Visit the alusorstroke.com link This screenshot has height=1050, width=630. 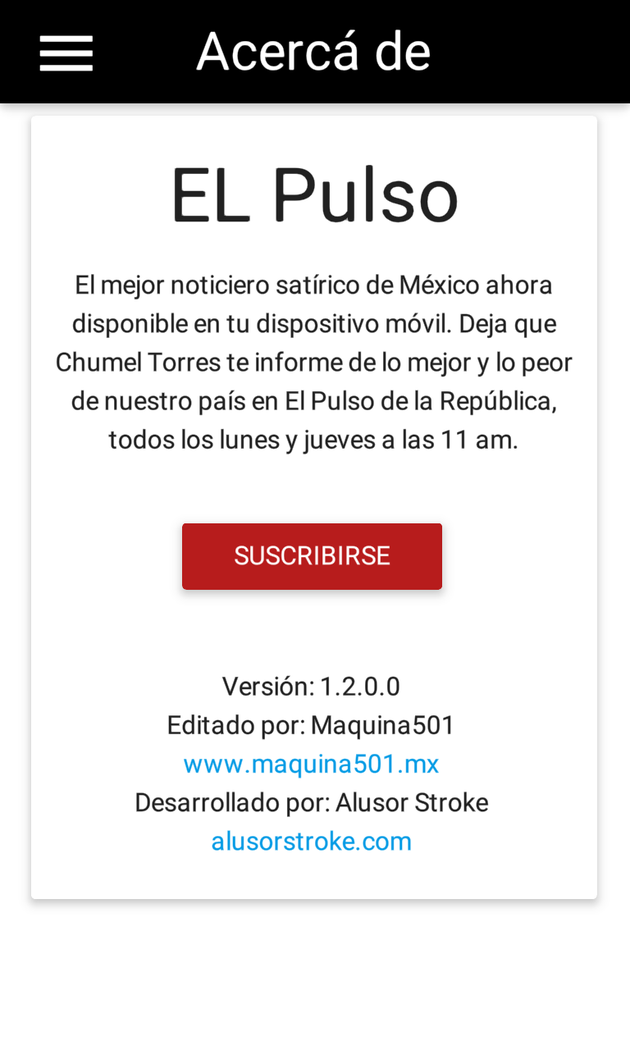tap(311, 841)
